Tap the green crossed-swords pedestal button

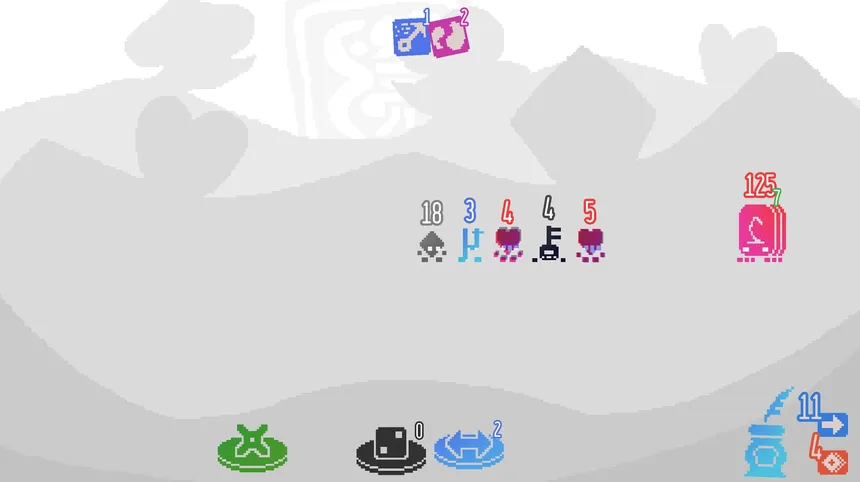(253, 448)
